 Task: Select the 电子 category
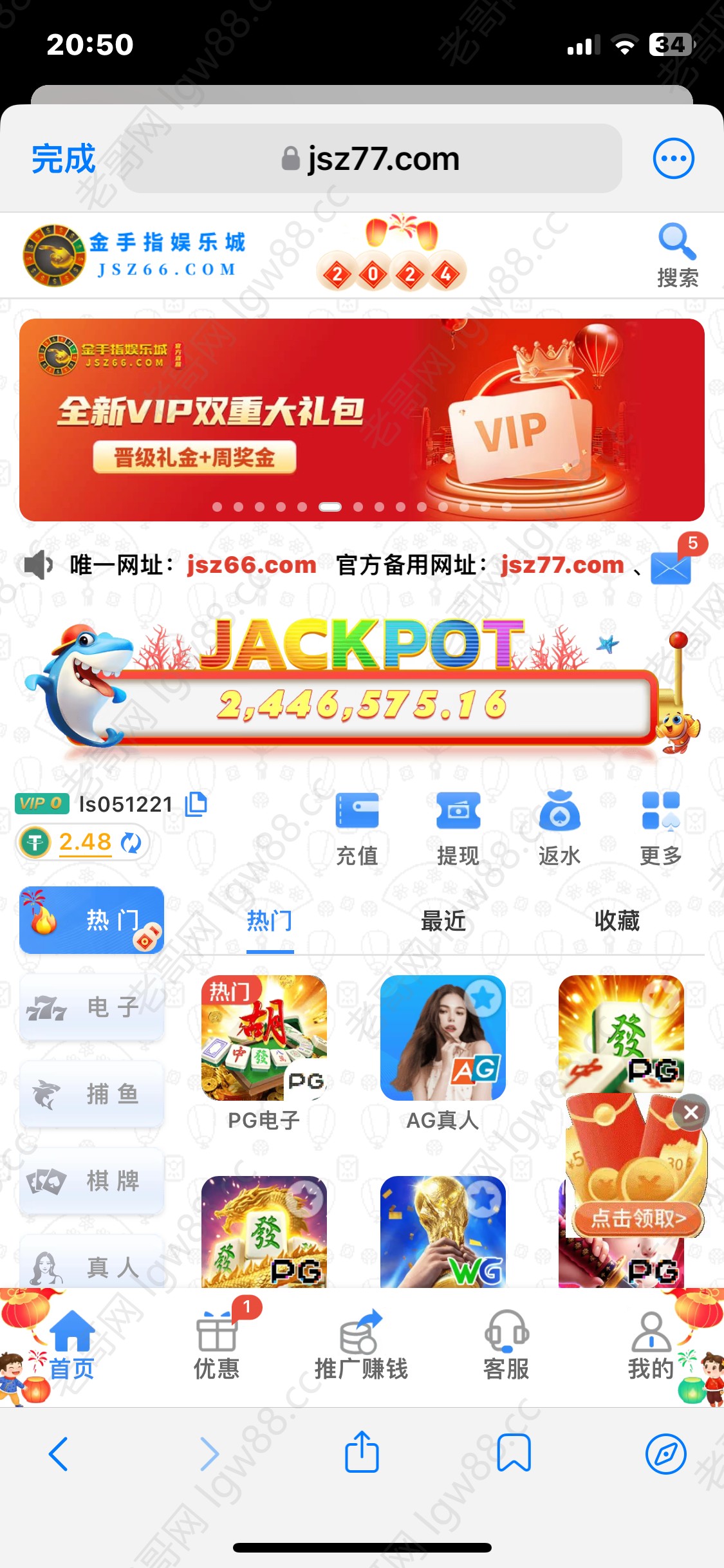coord(92,1007)
